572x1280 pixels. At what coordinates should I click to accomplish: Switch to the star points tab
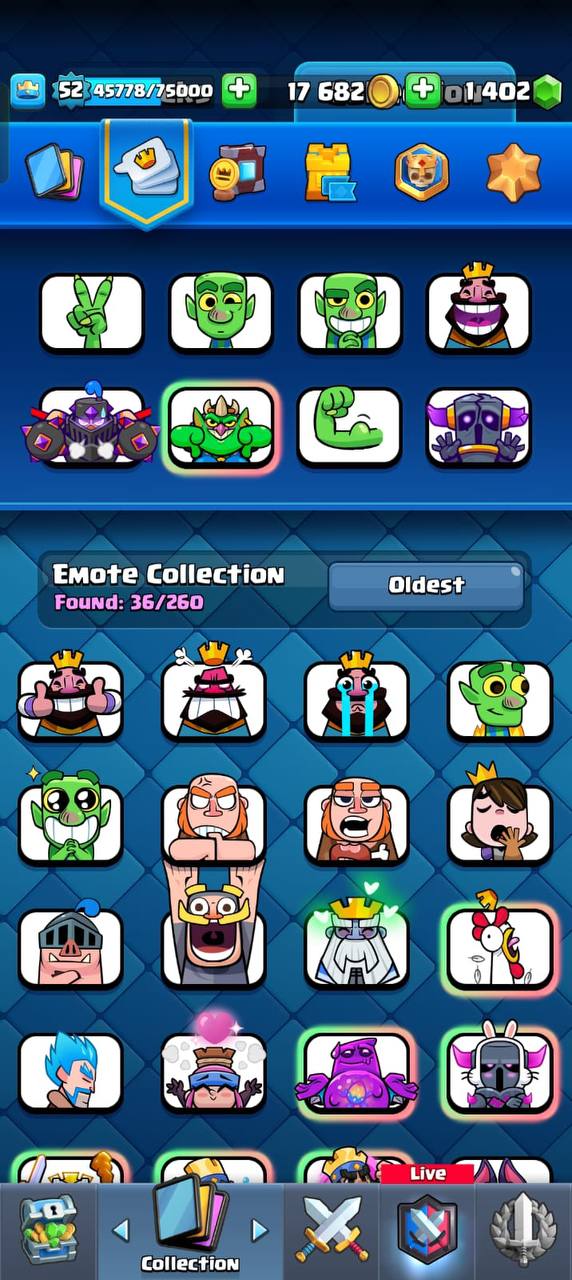513,172
